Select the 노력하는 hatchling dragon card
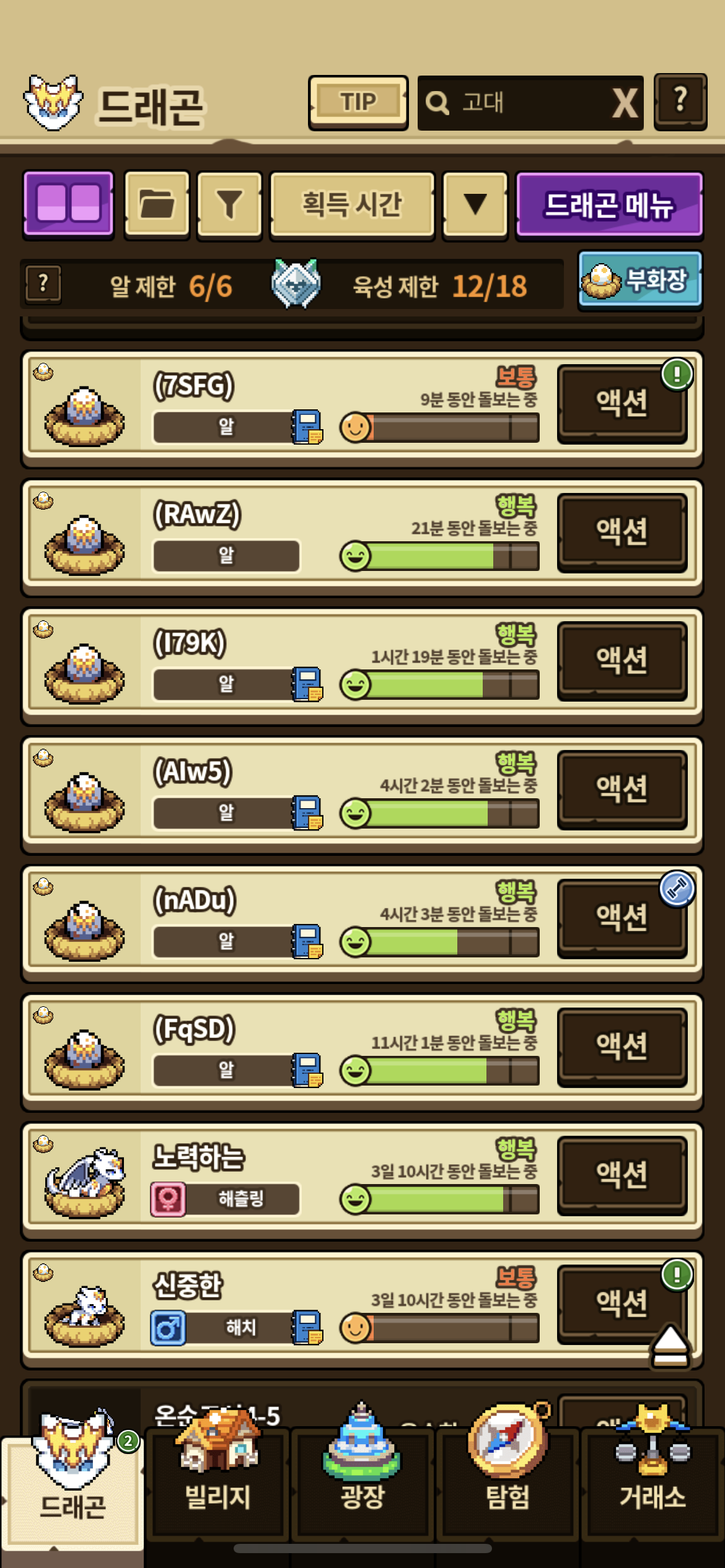Screen dimensions: 725x1568 (248, 1177)
